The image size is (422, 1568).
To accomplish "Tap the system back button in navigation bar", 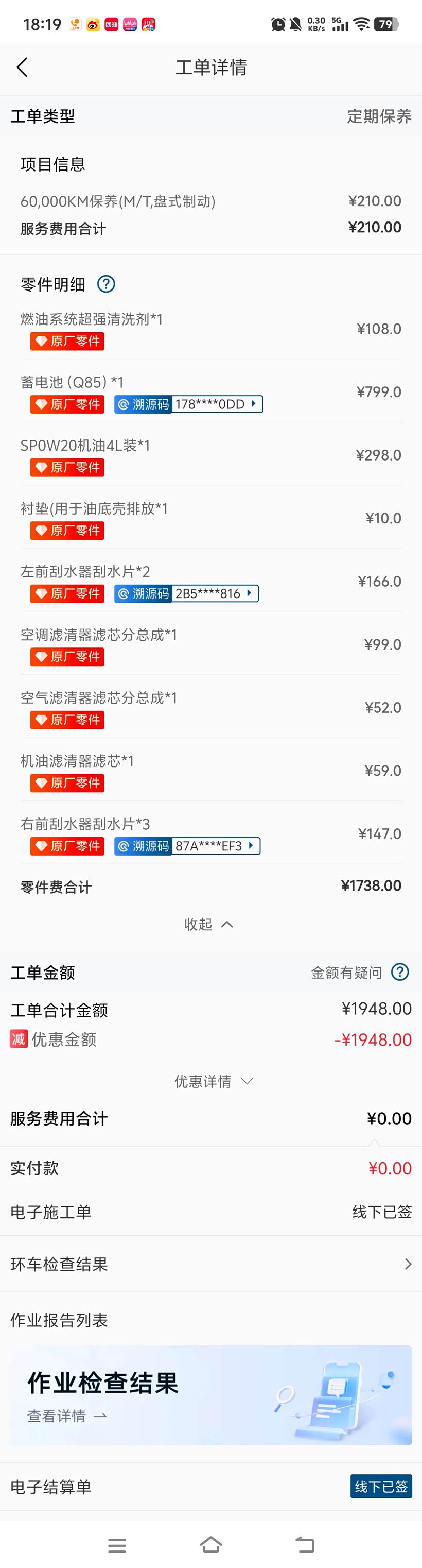I will coord(305,1545).
